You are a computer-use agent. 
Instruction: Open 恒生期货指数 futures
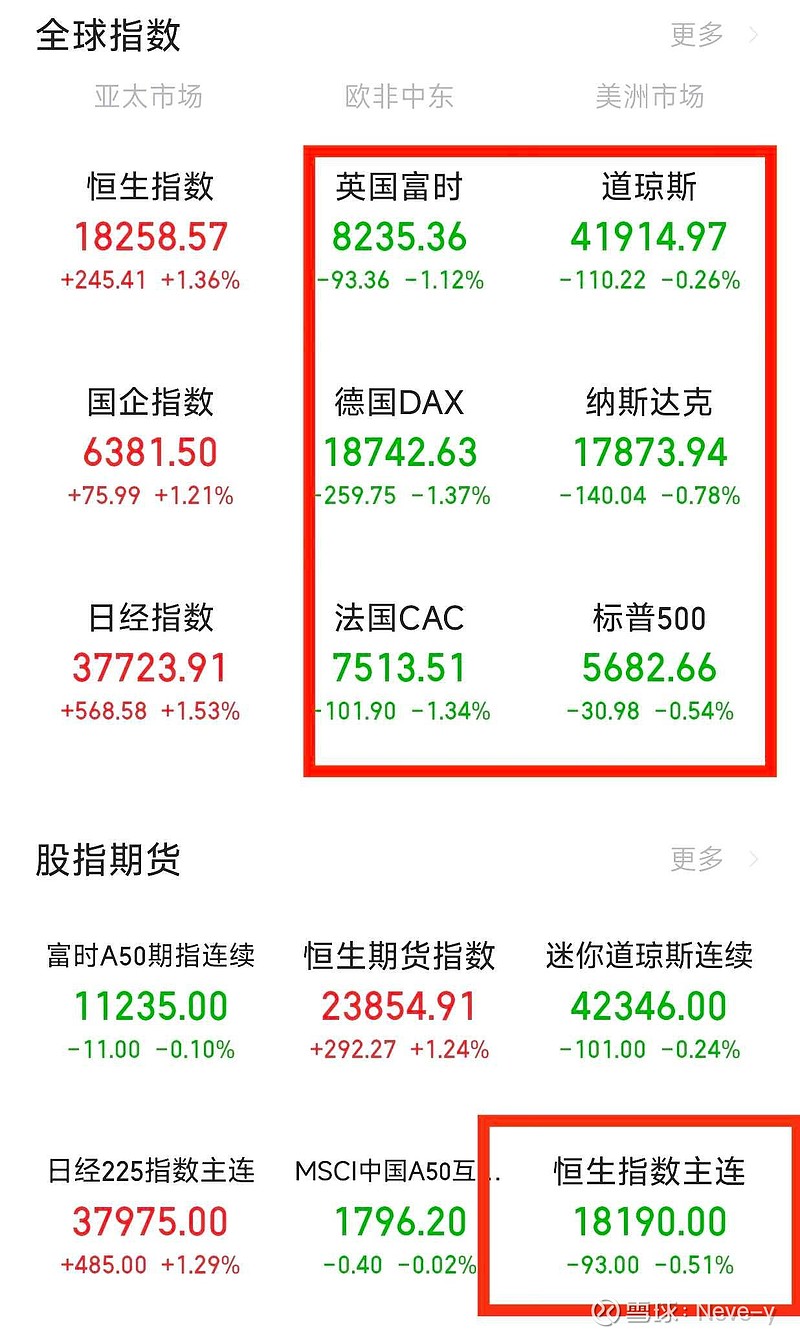pos(400,1001)
